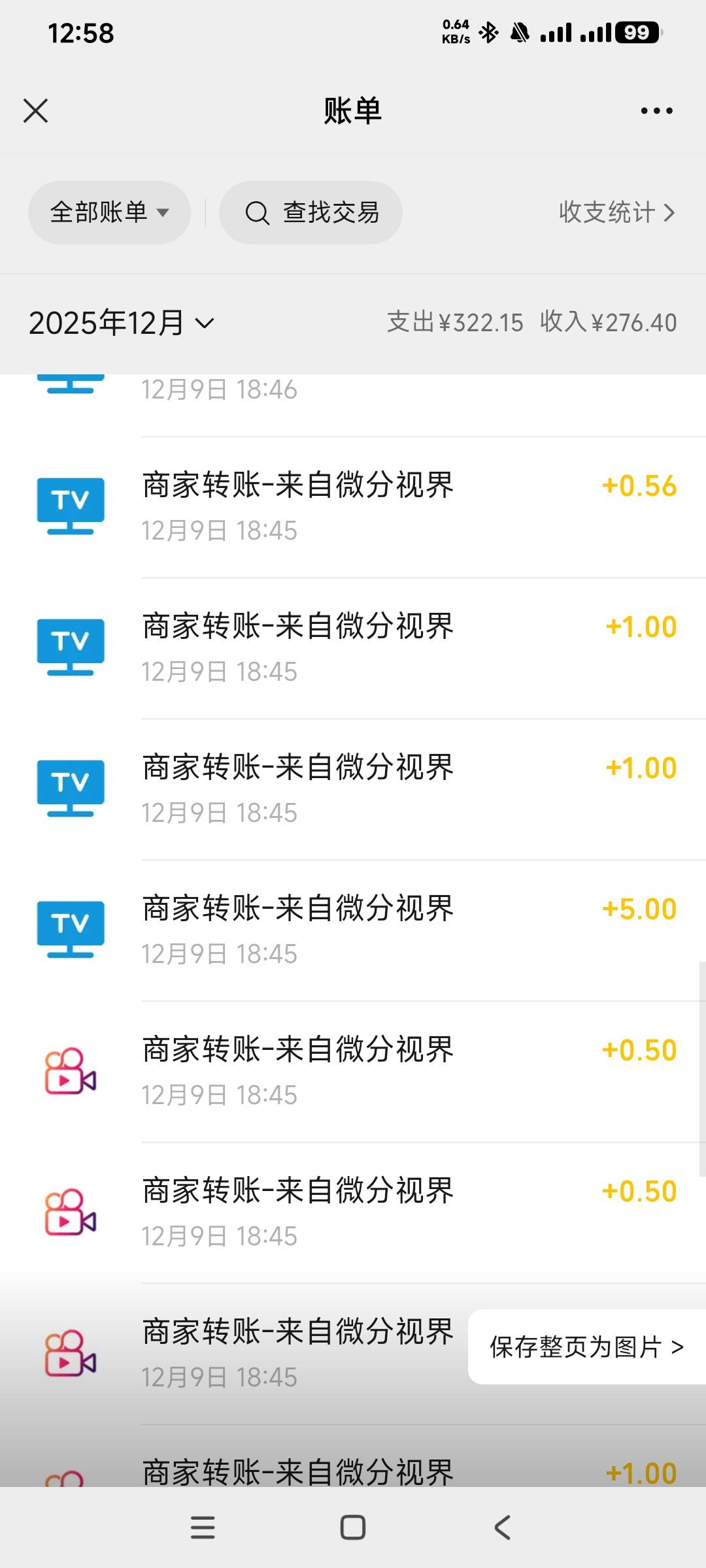Open the three-dot overflow menu
Image resolution: width=706 pixels, height=1568 pixels.
(x=656, y=110)
